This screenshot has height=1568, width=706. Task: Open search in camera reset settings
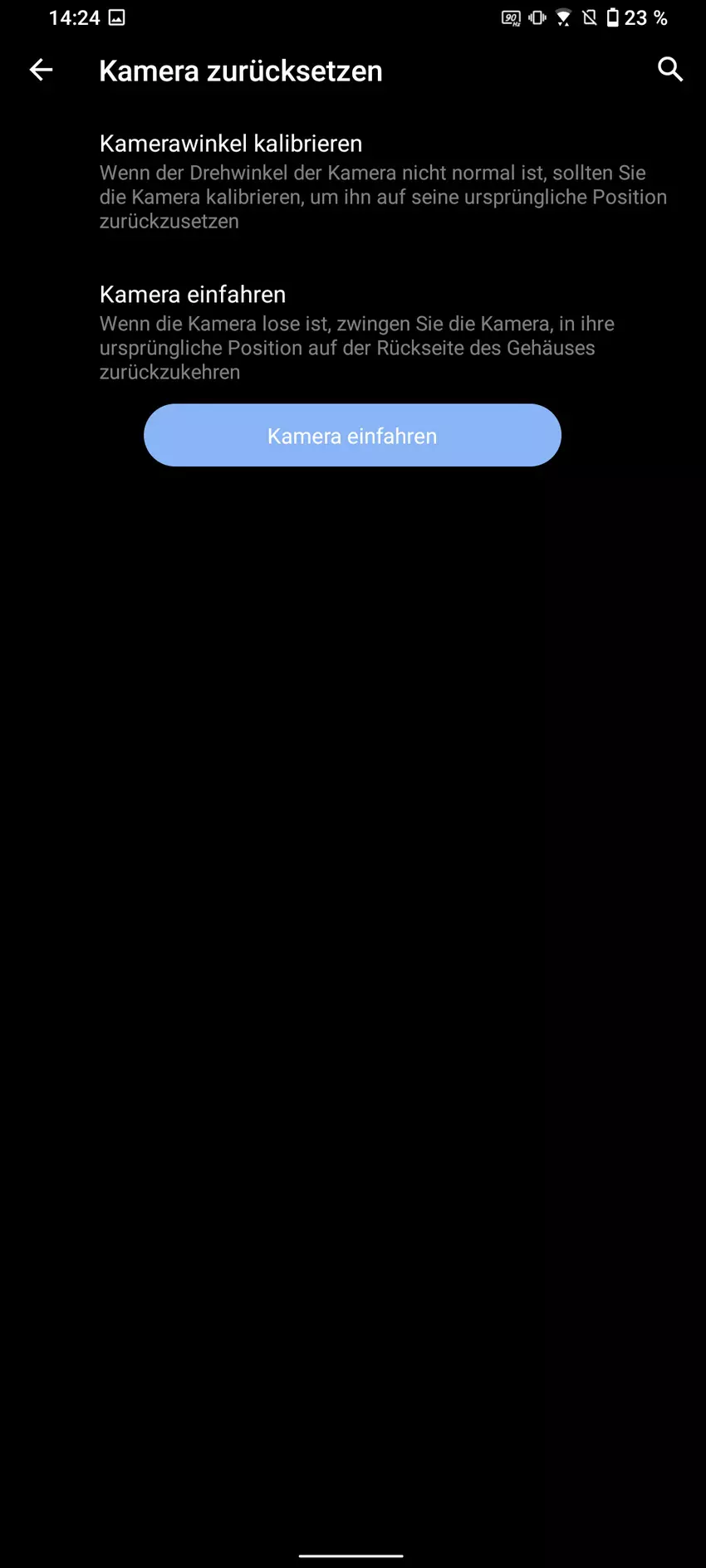(x=669, y=70)
